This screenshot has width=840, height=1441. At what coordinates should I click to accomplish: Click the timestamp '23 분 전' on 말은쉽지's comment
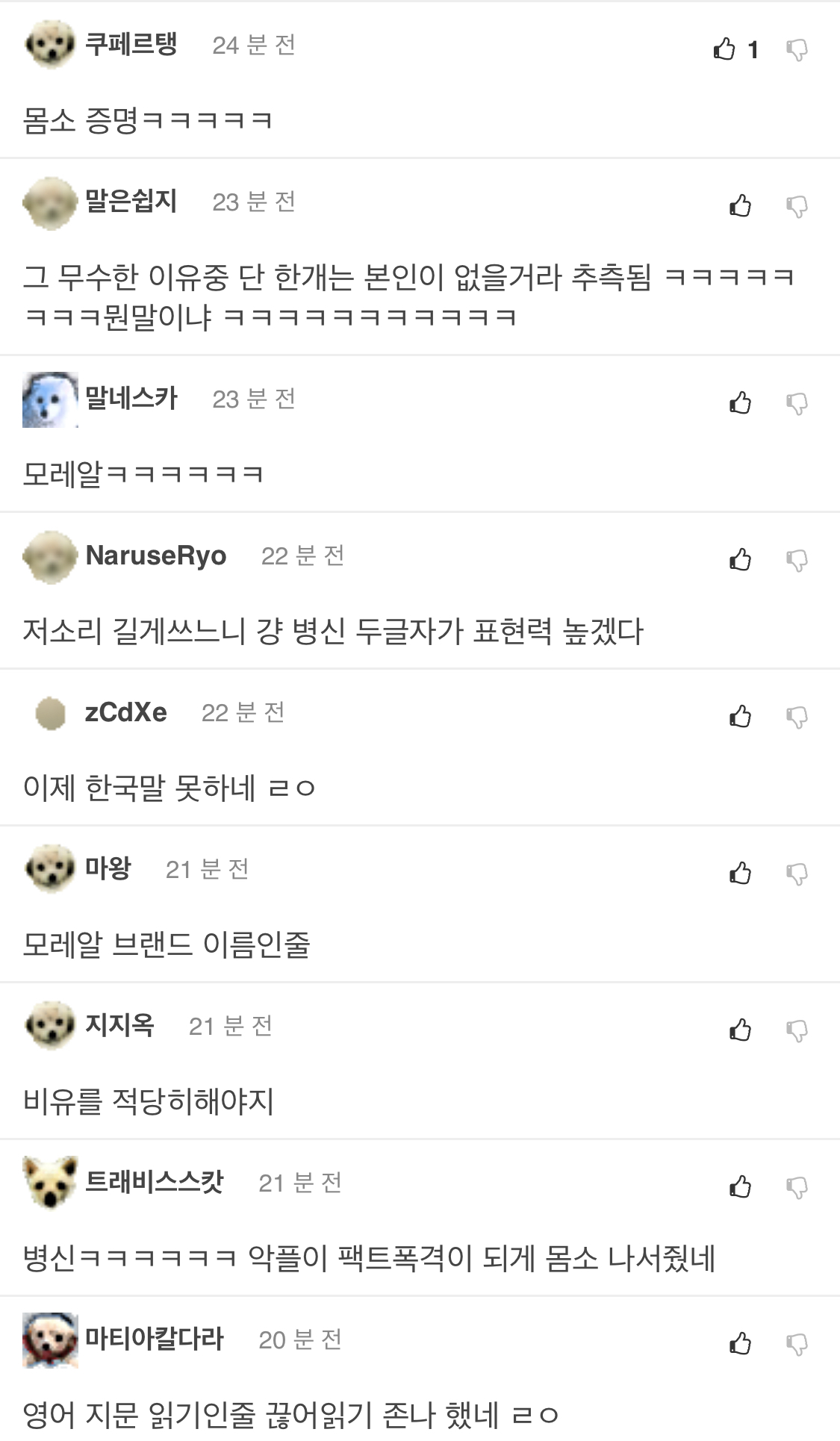255,200
